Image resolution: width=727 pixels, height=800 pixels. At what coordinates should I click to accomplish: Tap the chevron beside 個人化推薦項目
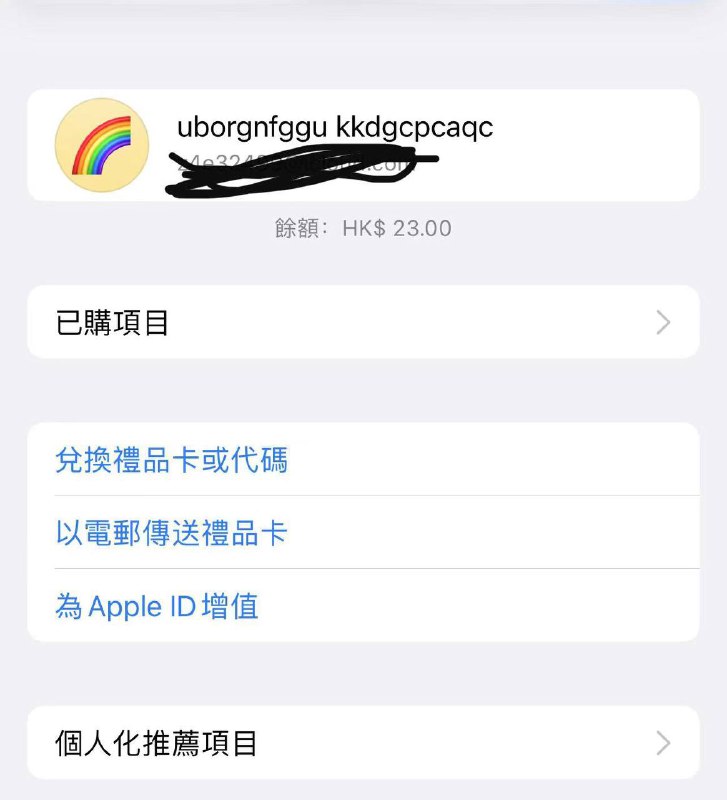click(x=662, y=744)
